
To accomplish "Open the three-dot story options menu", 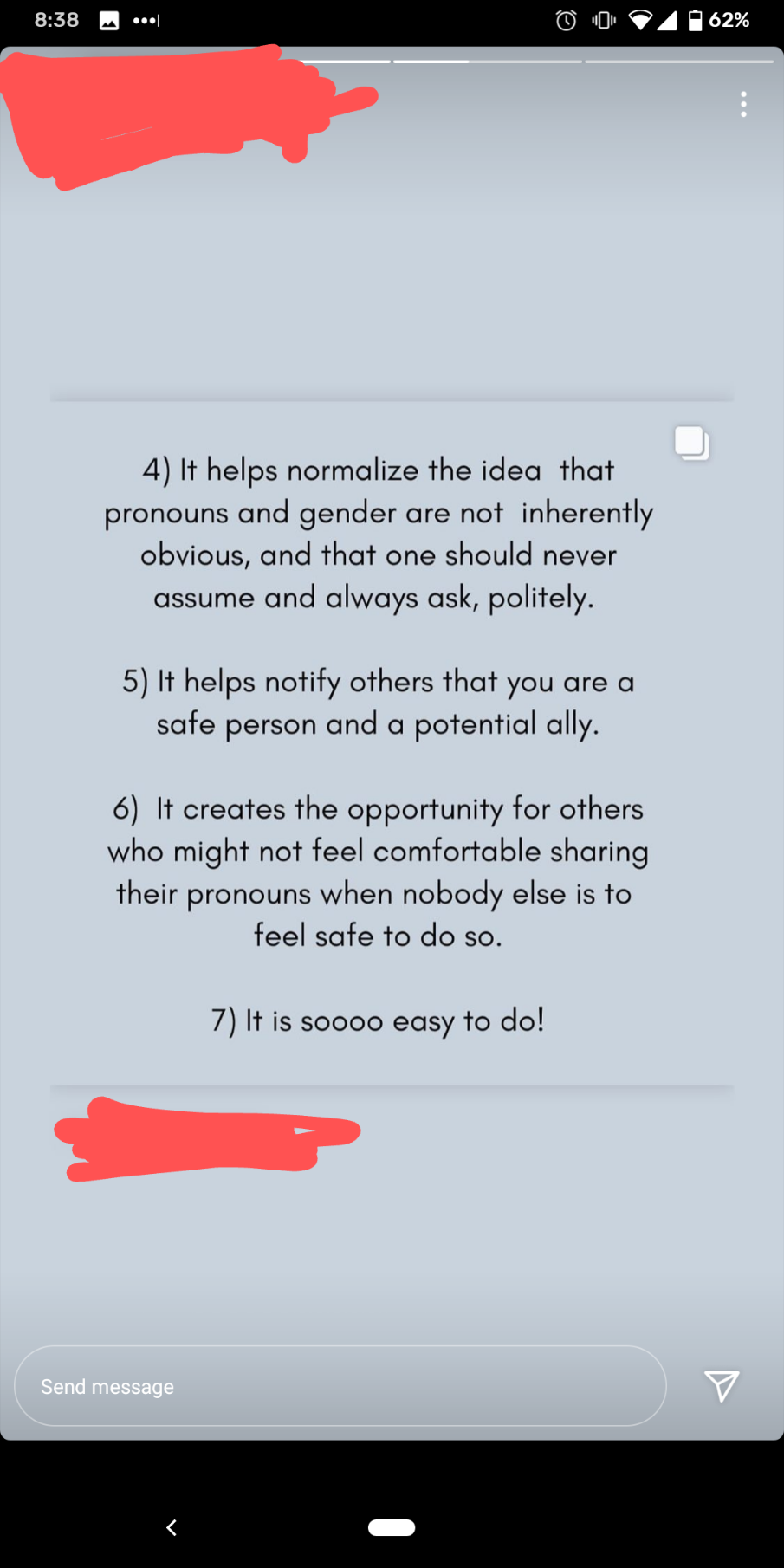I will pyautogui.click(x=743, y=105).
